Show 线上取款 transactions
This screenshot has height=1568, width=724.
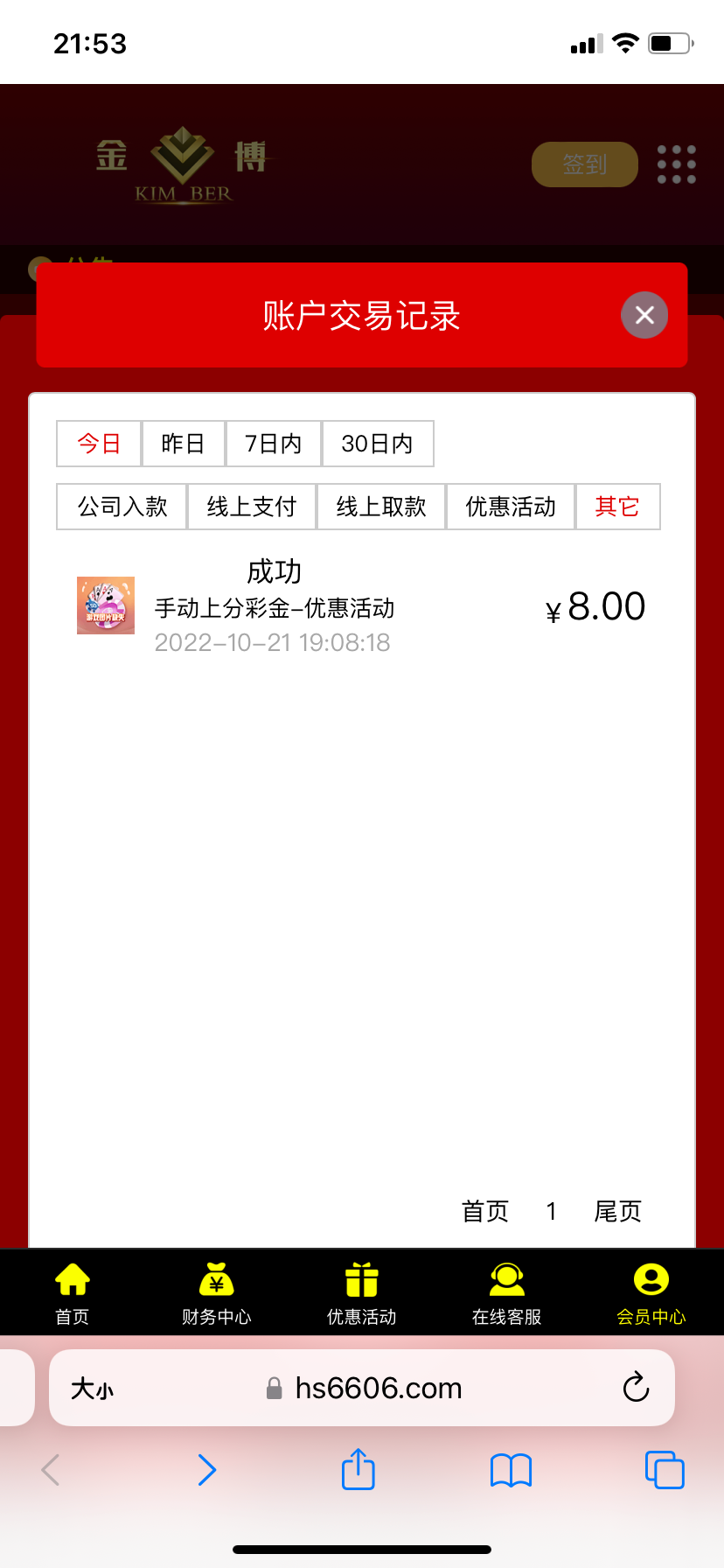pyautogui.click(x=381, y=507)
